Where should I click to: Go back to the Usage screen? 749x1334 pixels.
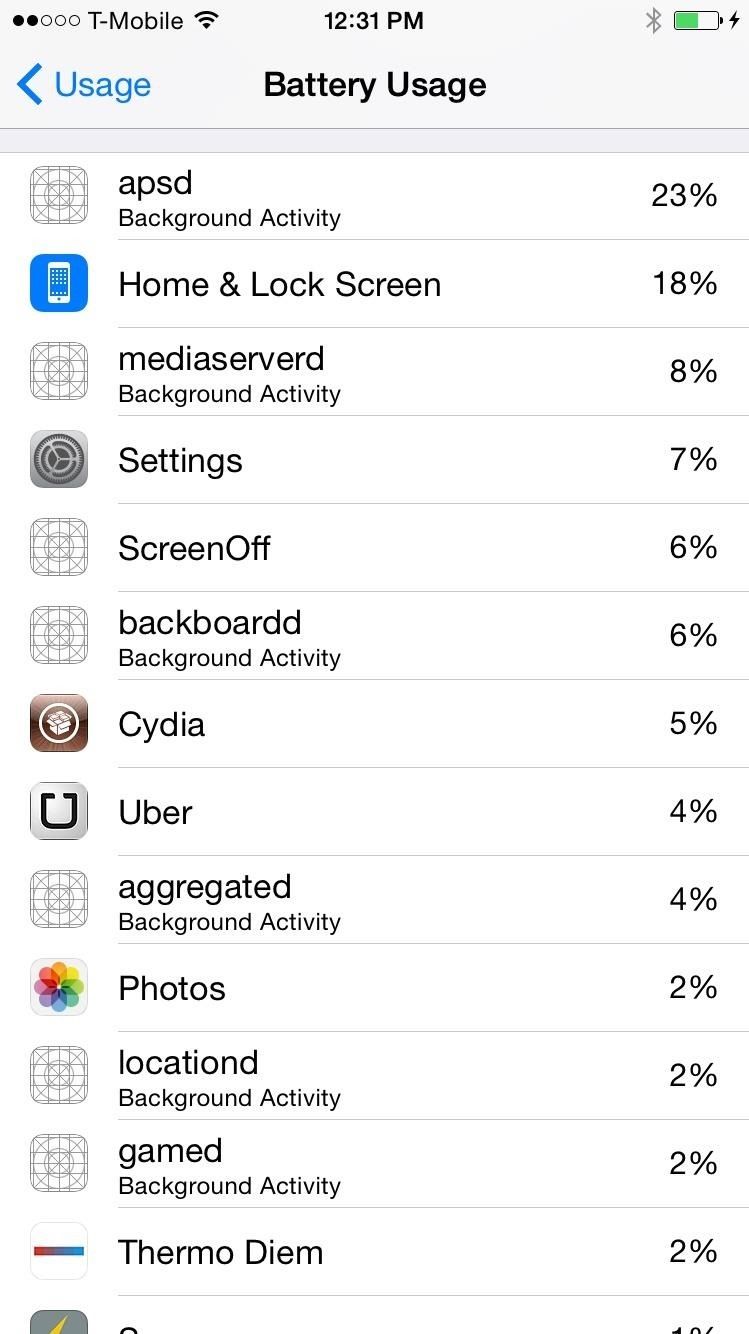click(84, 85)
